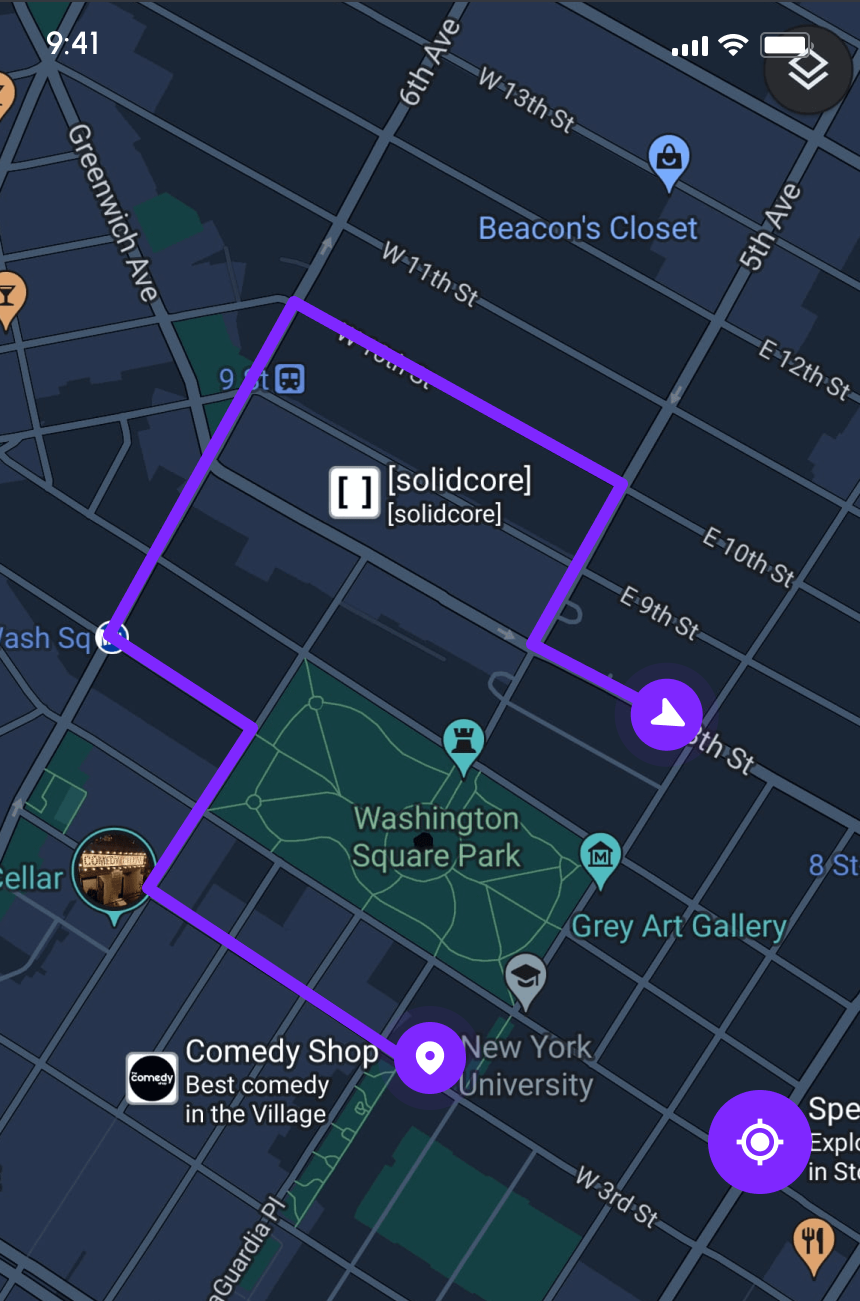The width and height of the screenshot is (860, 1301).
Task: Open the restaurant pin near W 3rd St
Action: [814, 1242]
